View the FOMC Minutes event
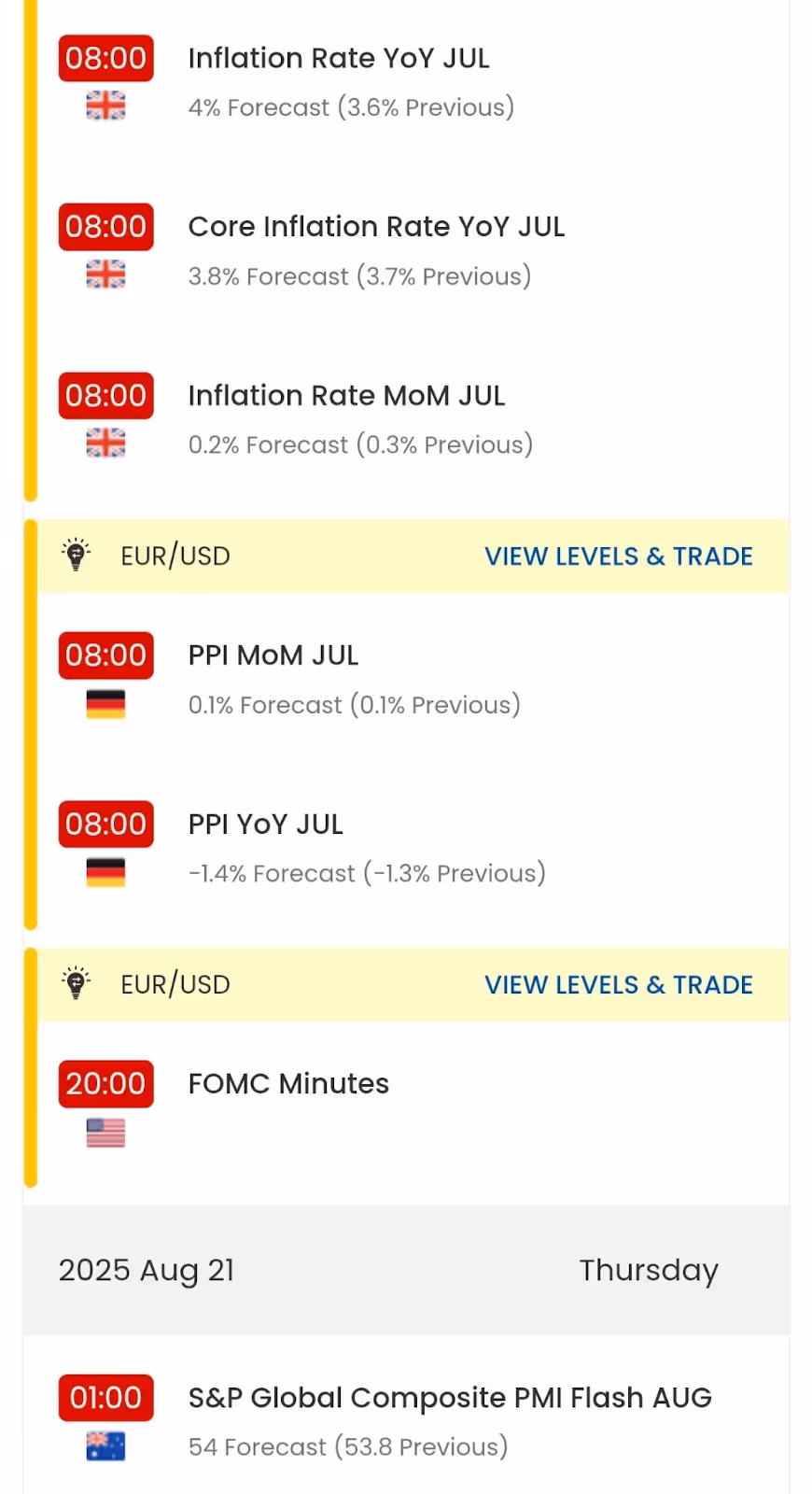Viewport: 812px width, 1494px height. click(288, 1084)
